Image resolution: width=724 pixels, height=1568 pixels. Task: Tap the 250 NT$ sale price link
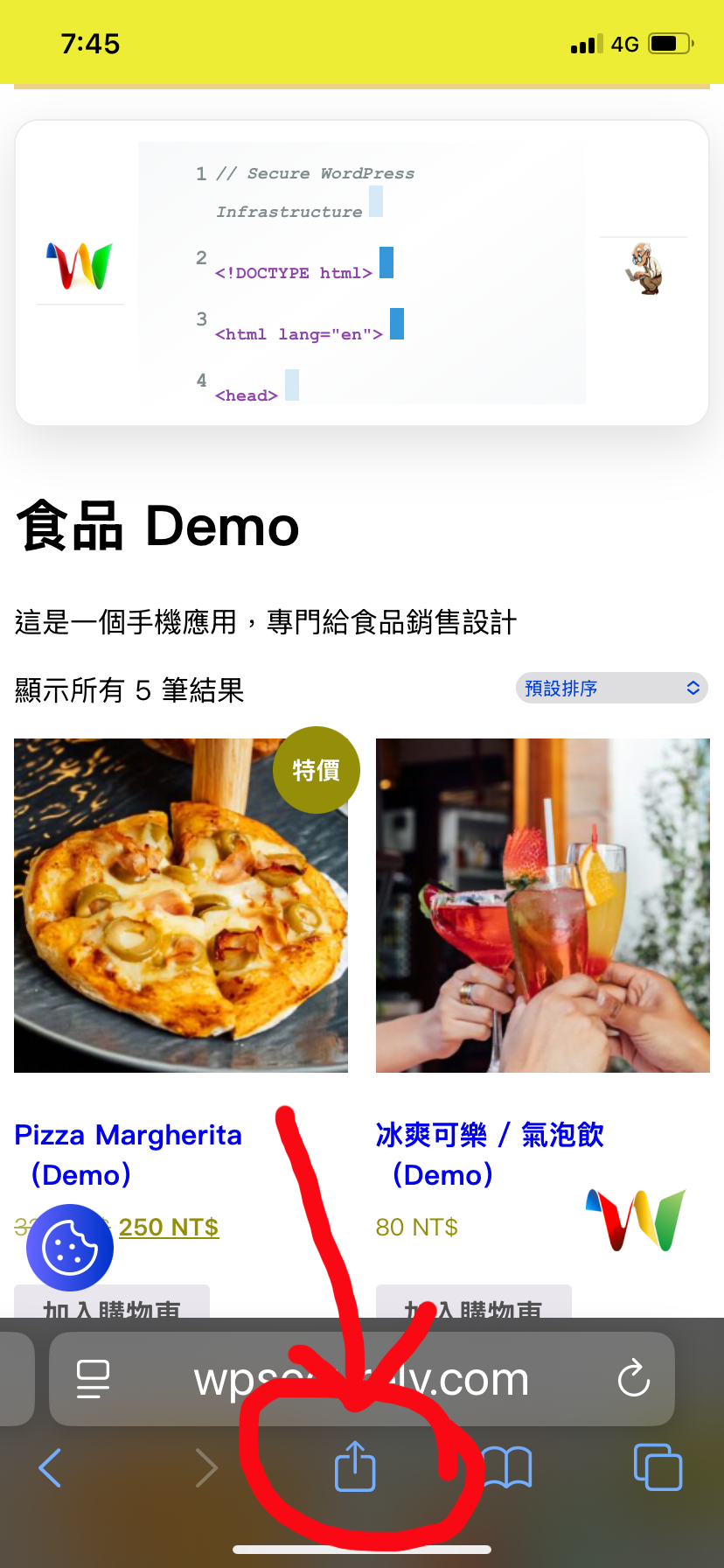(x=169, y=1227)
